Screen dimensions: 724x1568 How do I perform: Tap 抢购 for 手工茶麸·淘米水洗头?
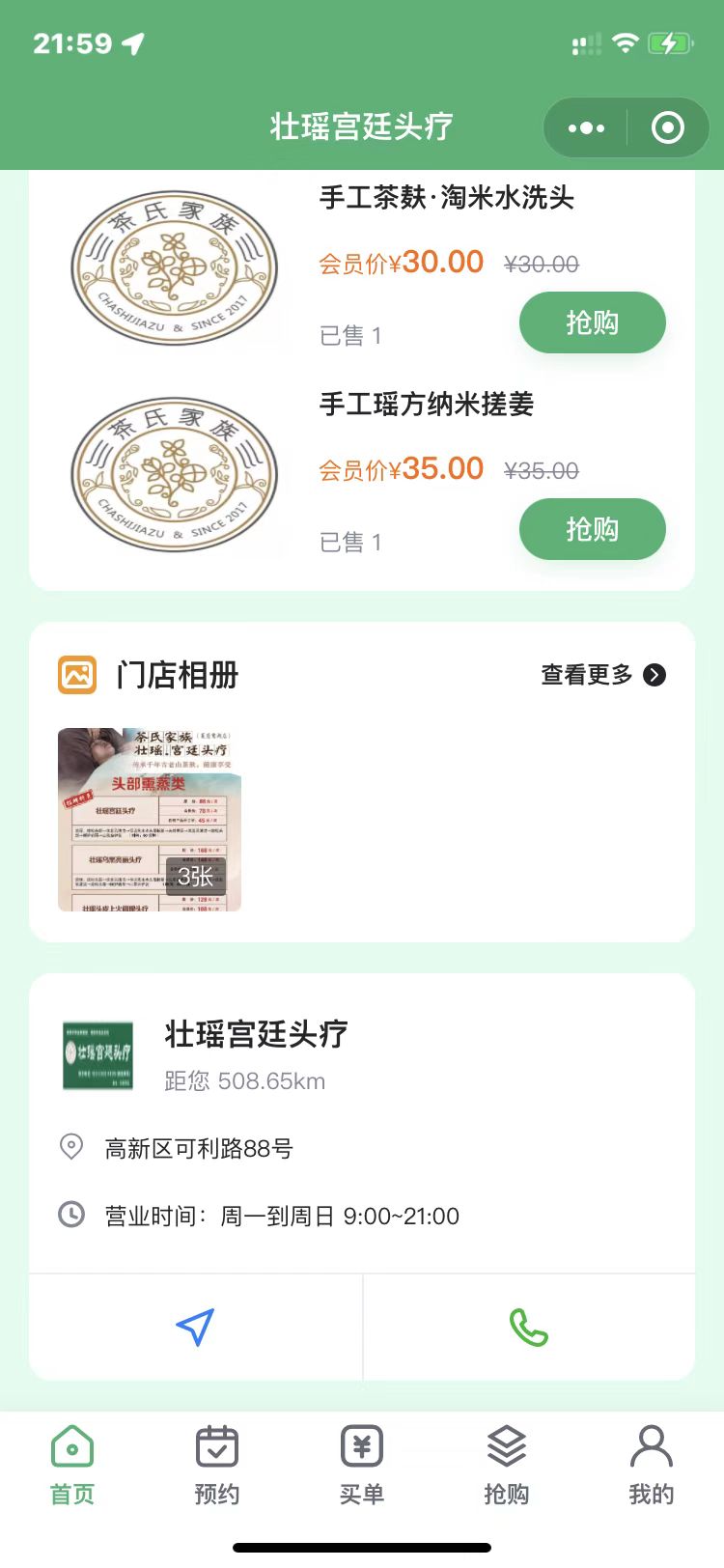pyautogui.click(x=592, y=322)
